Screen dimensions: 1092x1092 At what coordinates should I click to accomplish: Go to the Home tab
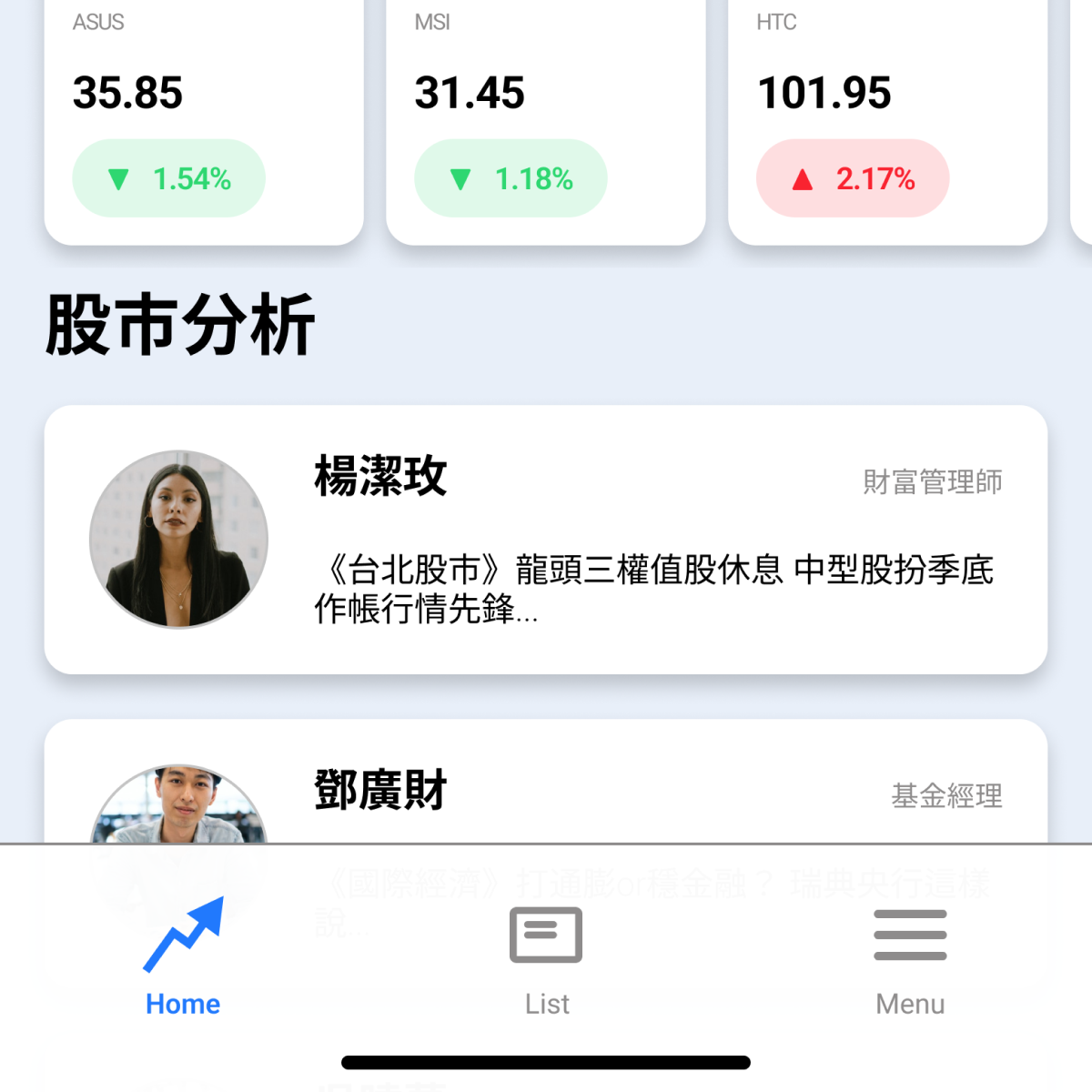point(183,957)
